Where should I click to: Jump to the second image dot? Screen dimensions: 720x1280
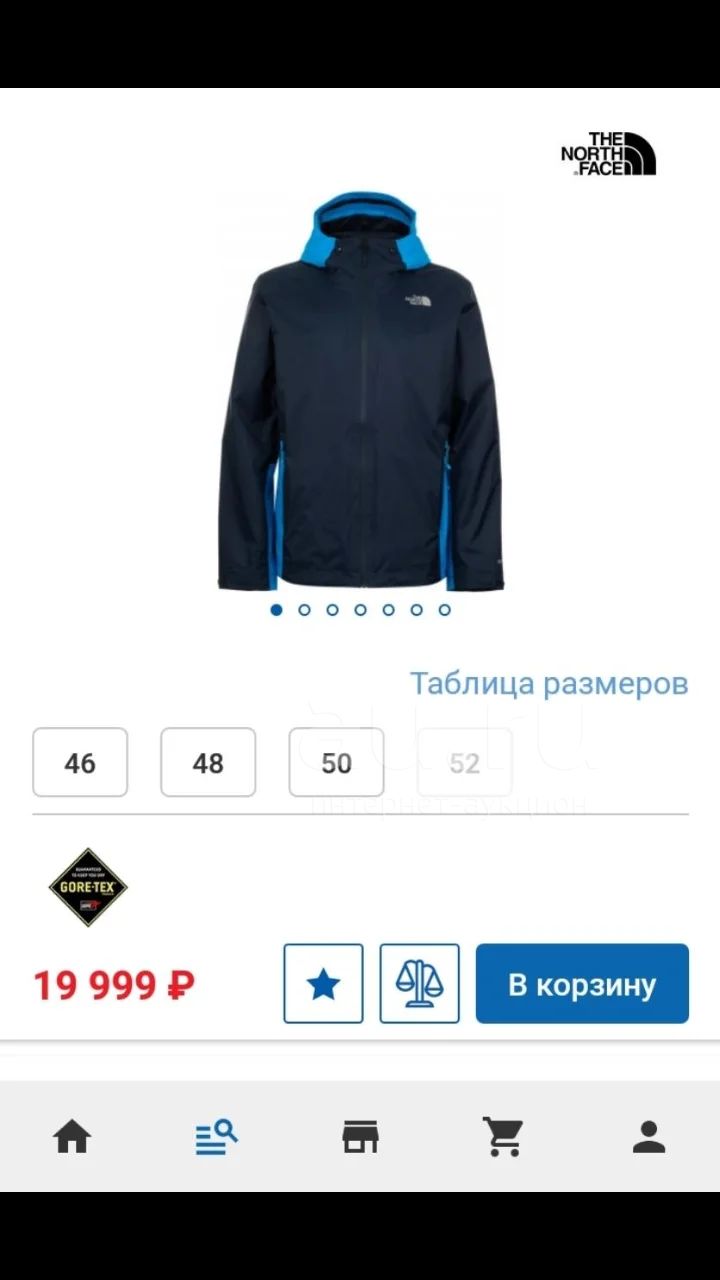[304, 609]
